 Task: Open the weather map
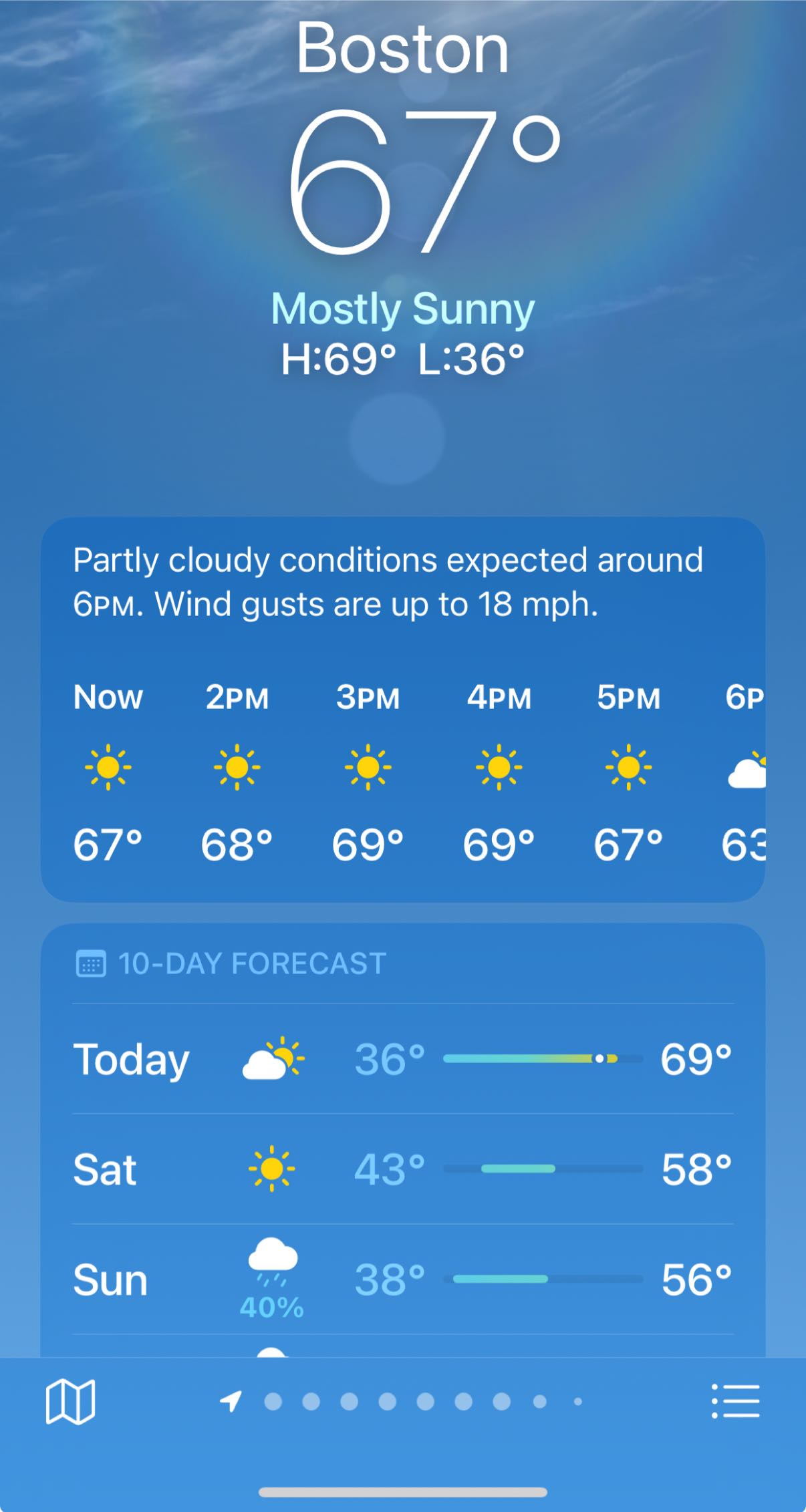(x=70, y=1402)
